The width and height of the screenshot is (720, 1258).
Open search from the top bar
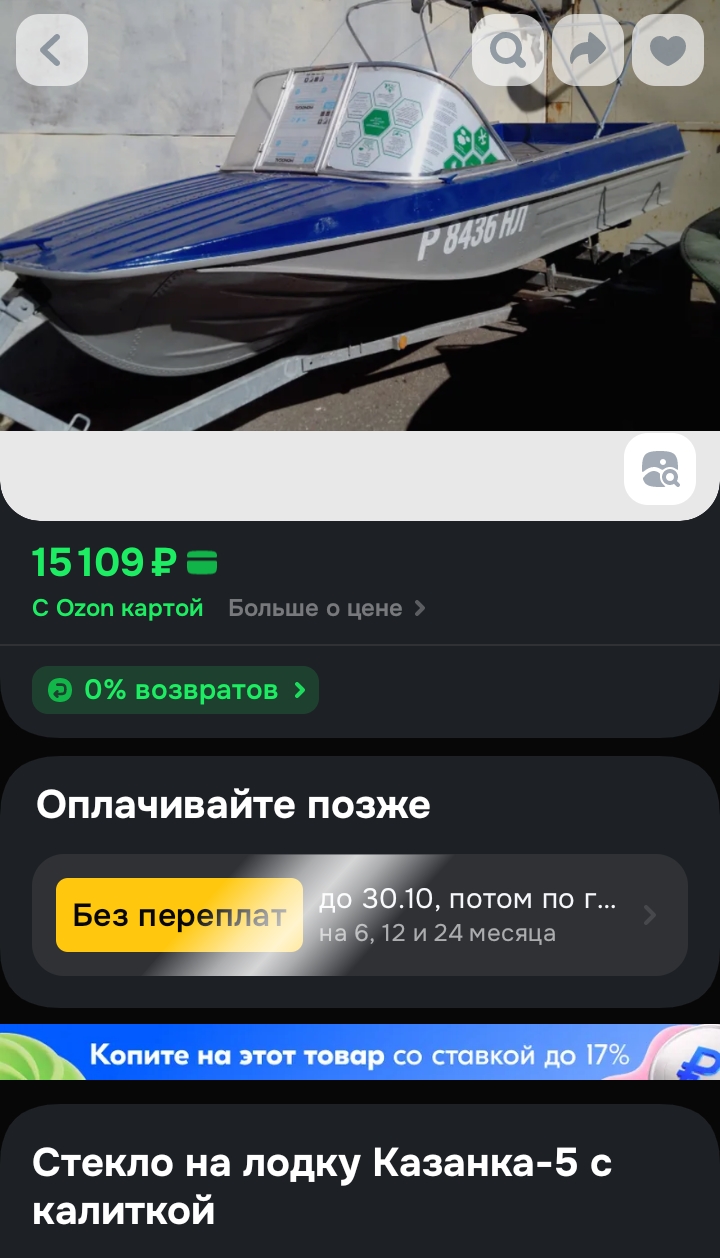[507, 50]
